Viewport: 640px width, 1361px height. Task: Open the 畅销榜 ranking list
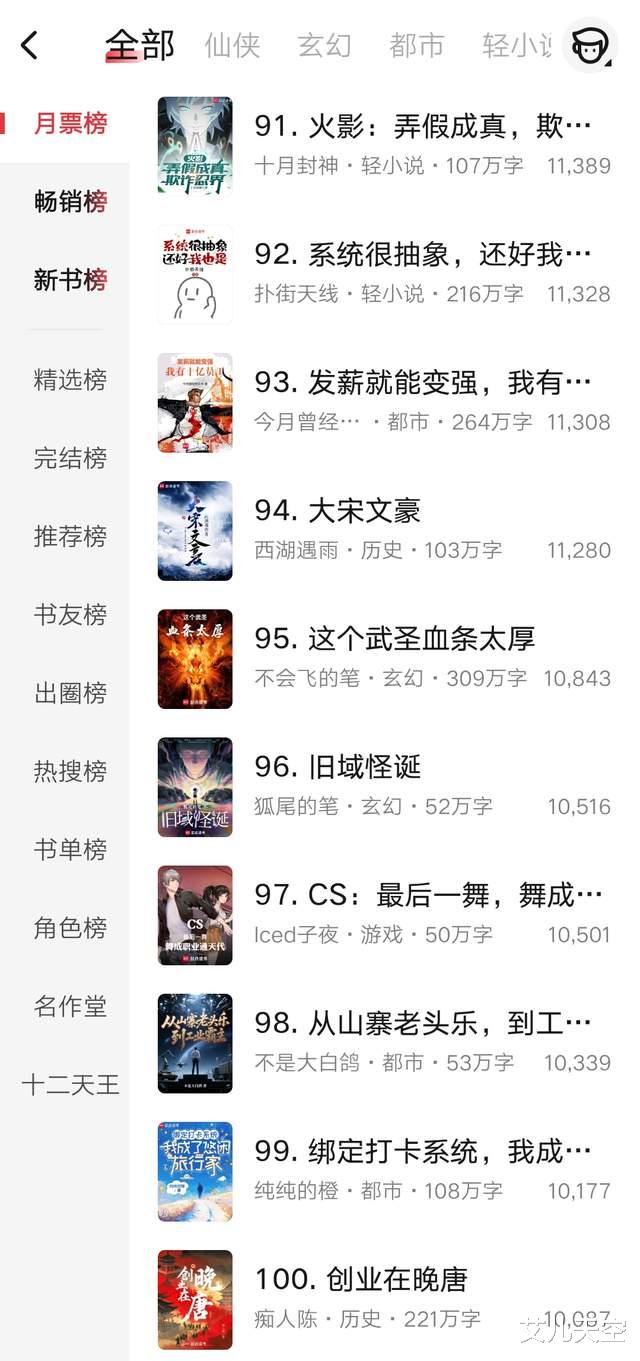click(70, 202)
